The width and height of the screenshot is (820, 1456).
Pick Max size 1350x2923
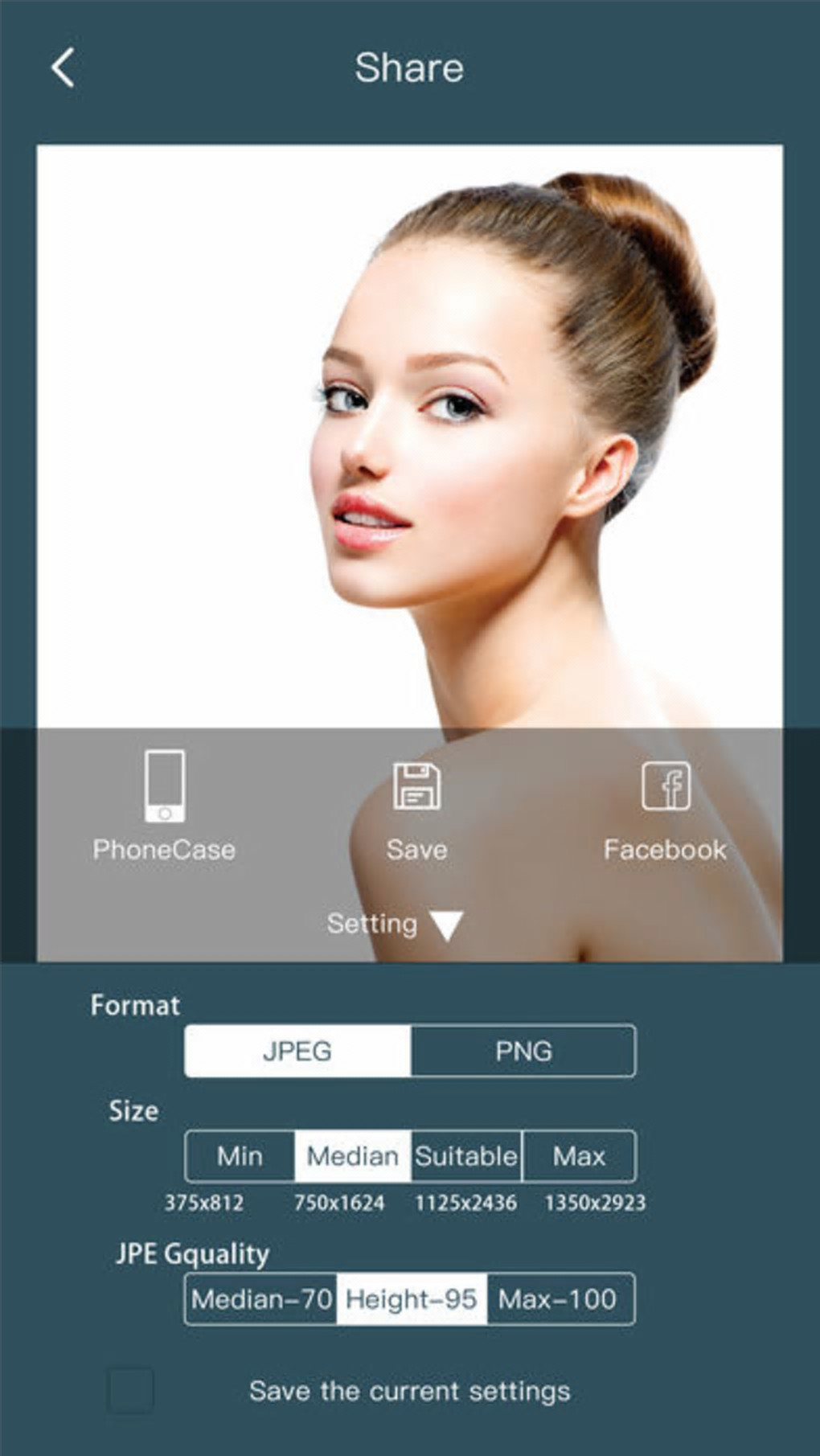(x=579, y=1156)
